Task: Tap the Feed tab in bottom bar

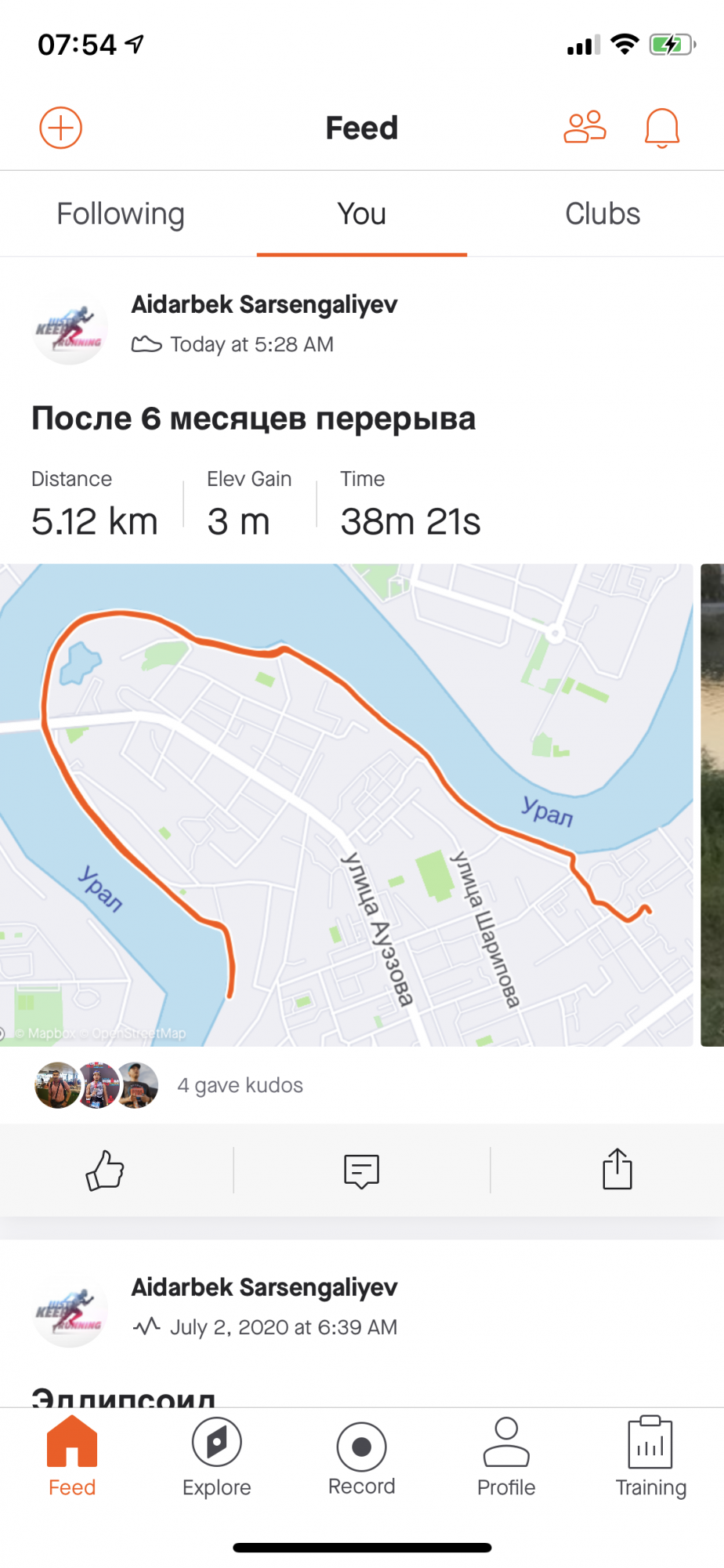Action: click(72, 1457)
